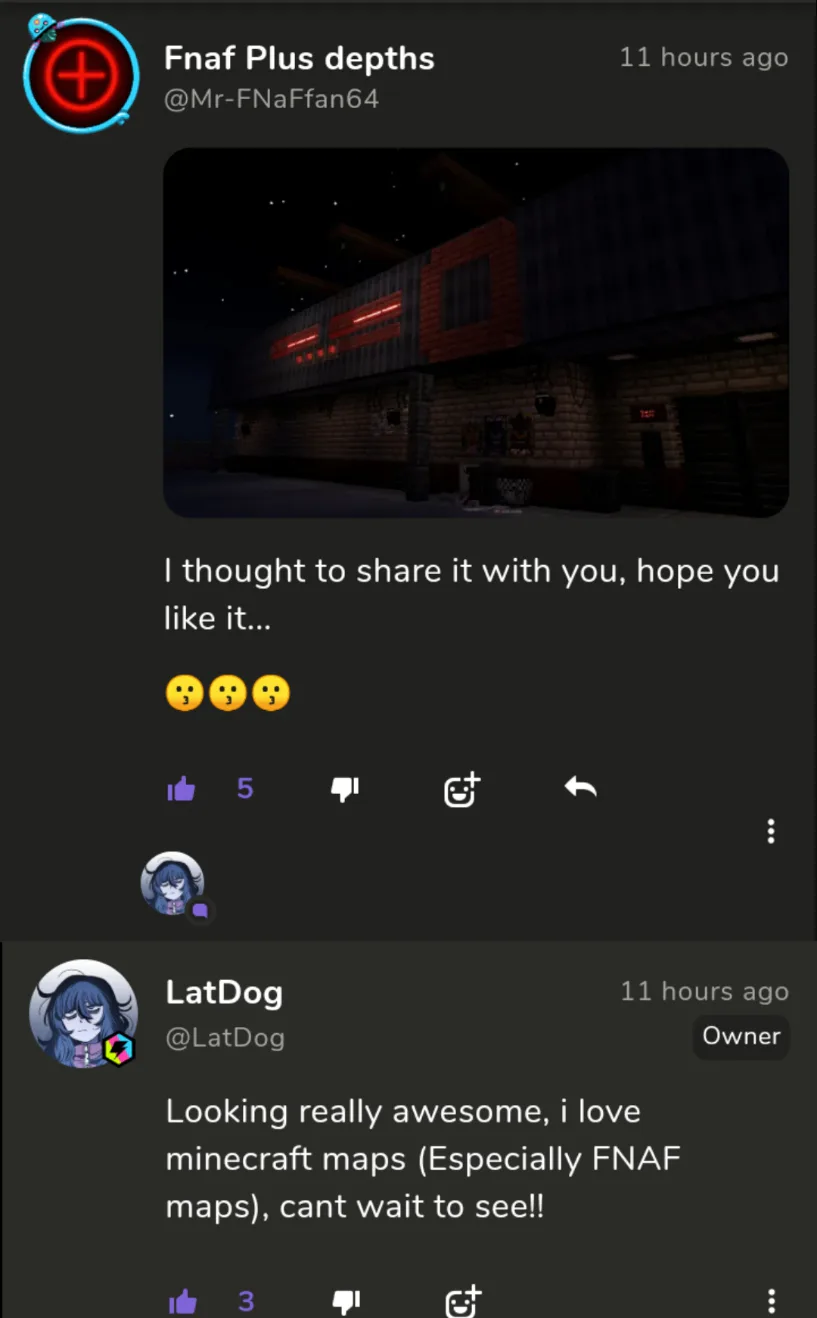Add a reaction to LatDog's comment
Screen dimensions: 817x1318
point(462,1301)
